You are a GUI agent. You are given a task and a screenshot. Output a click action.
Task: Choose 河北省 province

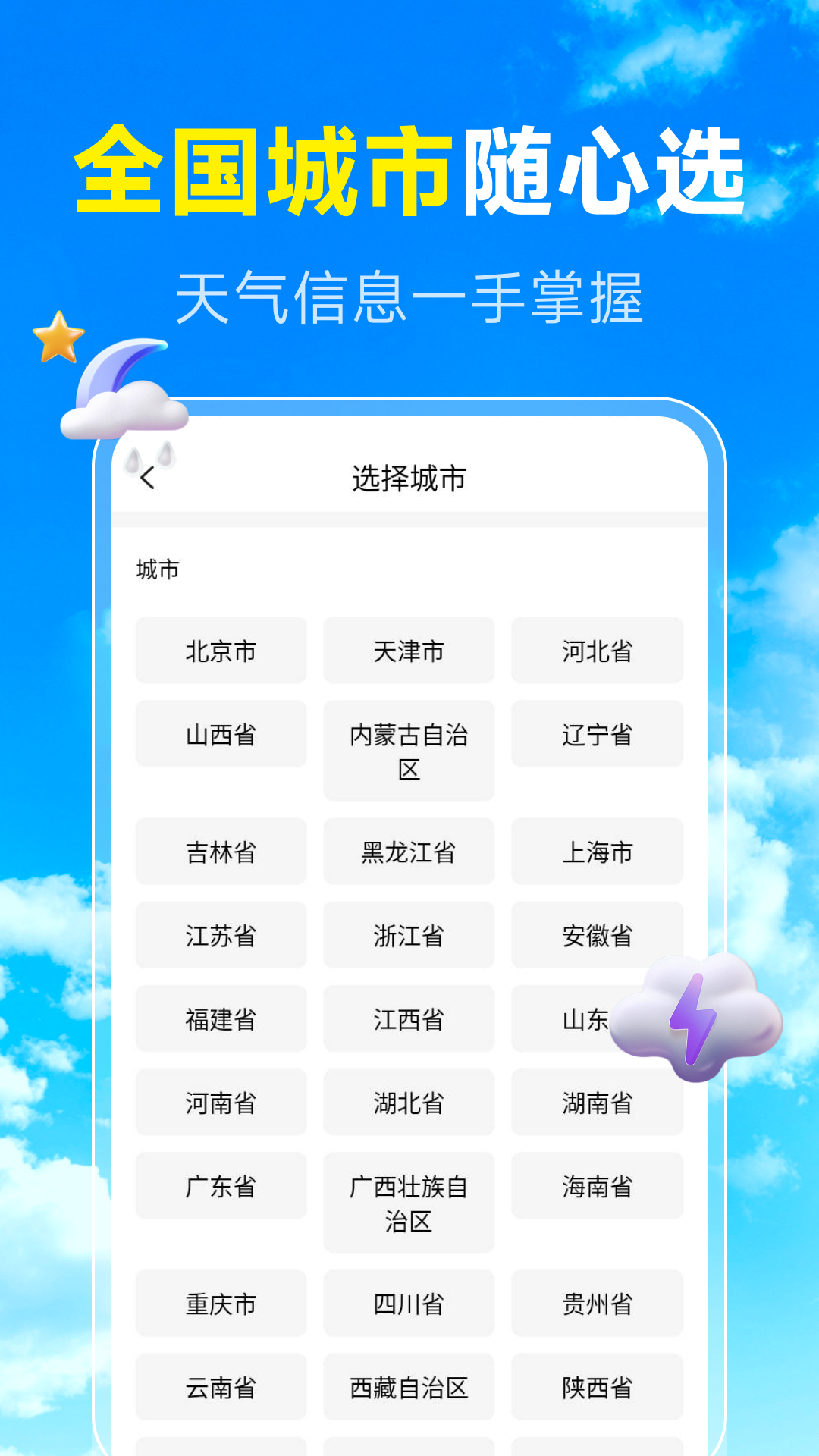point(597,650)
